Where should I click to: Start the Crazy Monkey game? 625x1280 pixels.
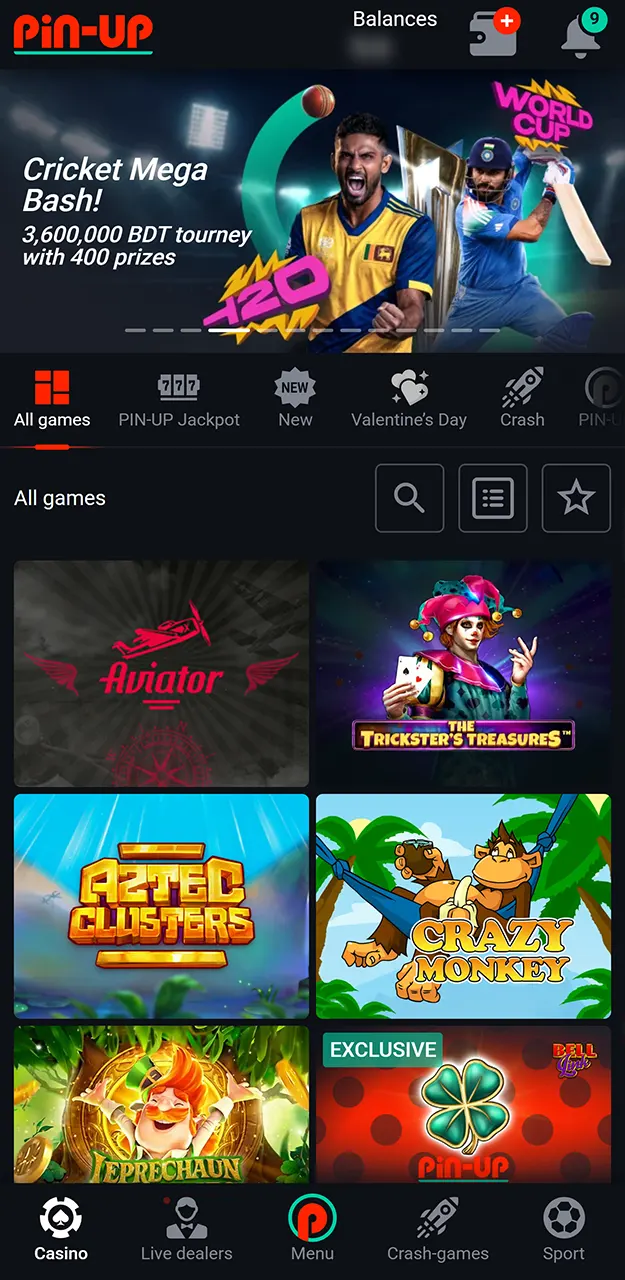click(x=463, y=906)
